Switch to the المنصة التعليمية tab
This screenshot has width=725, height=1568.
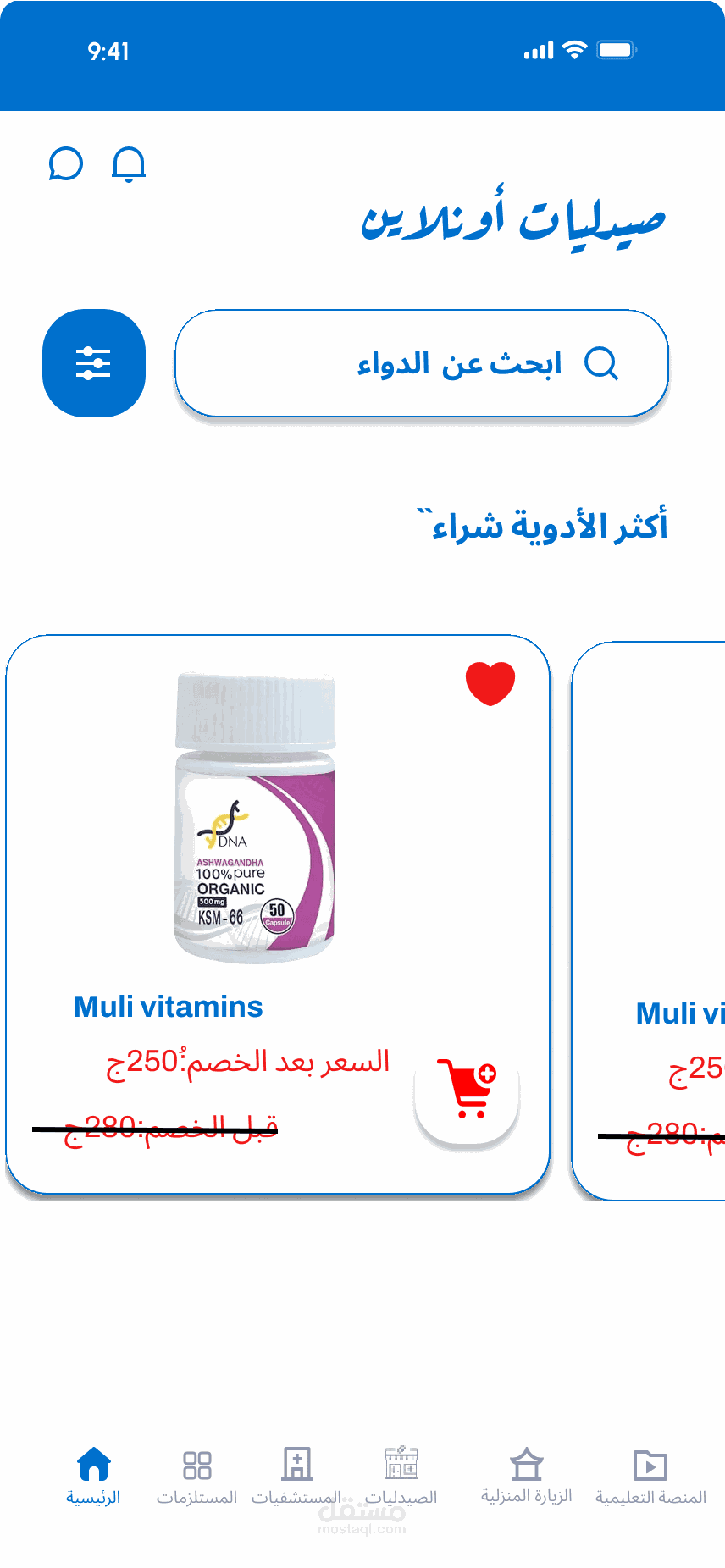click(650, 1475)
